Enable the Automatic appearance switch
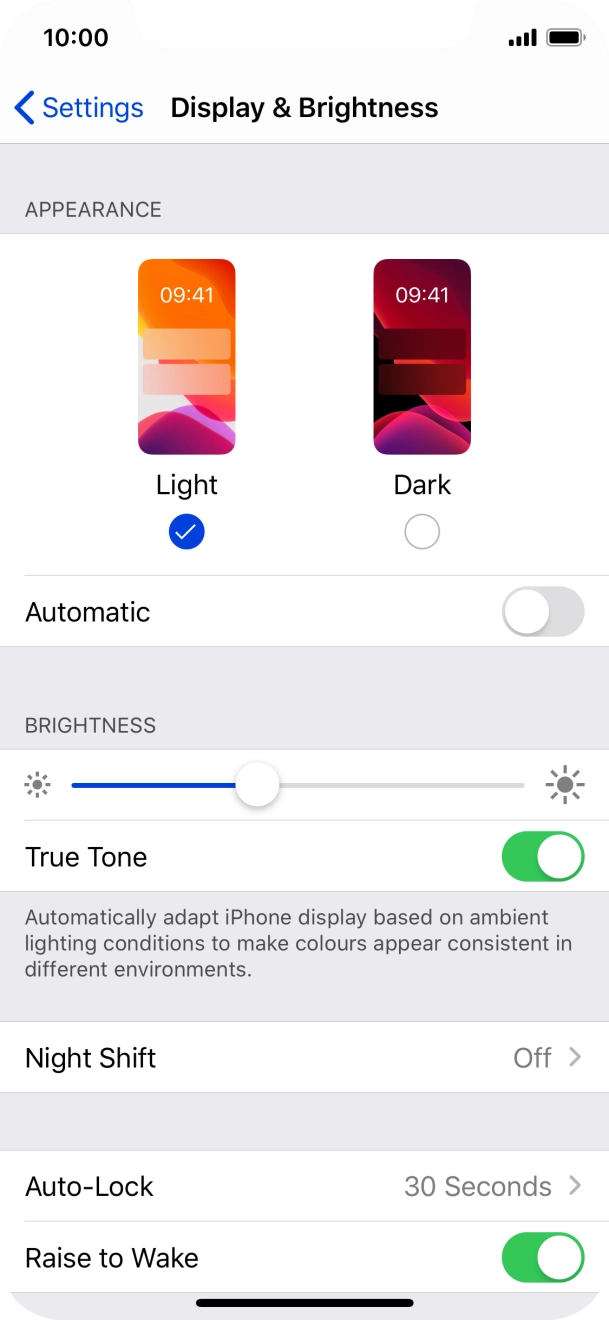 tap(542, 612)
